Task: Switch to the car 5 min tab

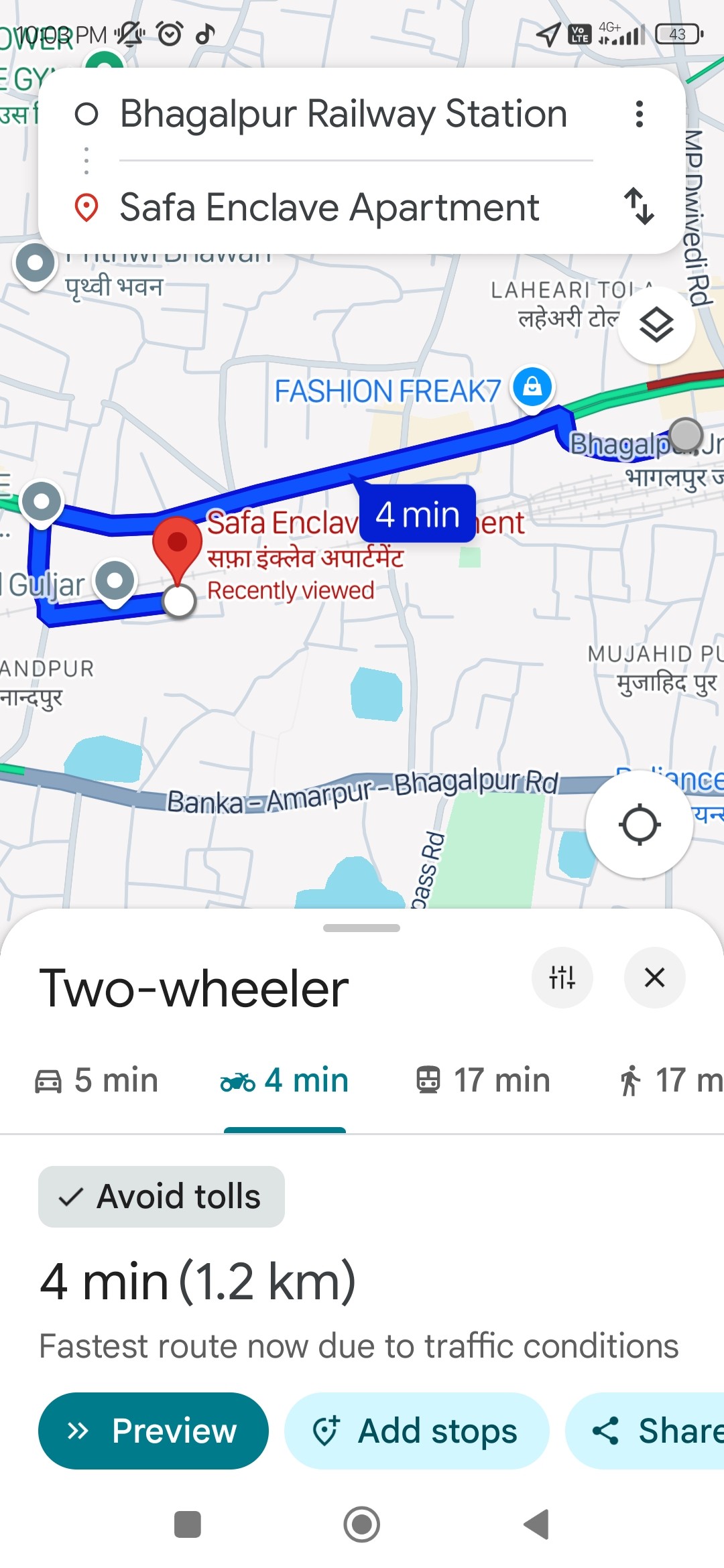Action: (x=97, y=1080)
